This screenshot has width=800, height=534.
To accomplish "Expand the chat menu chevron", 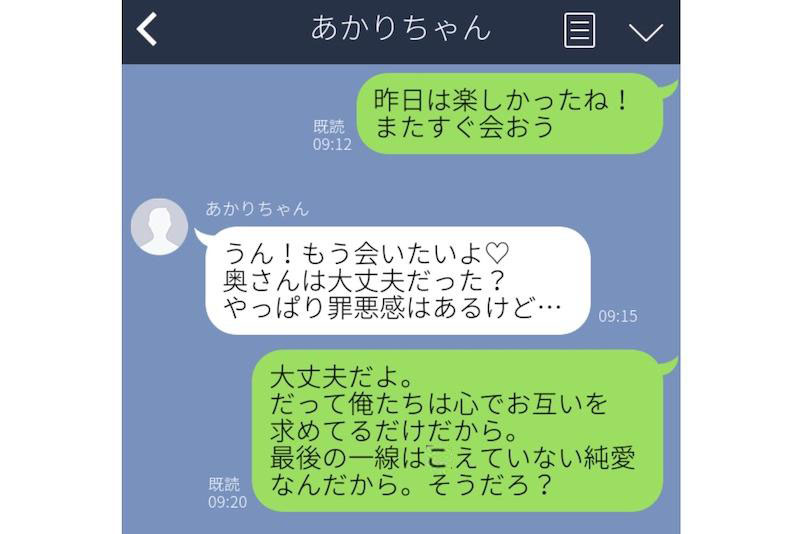I will (x=646, y=31).
